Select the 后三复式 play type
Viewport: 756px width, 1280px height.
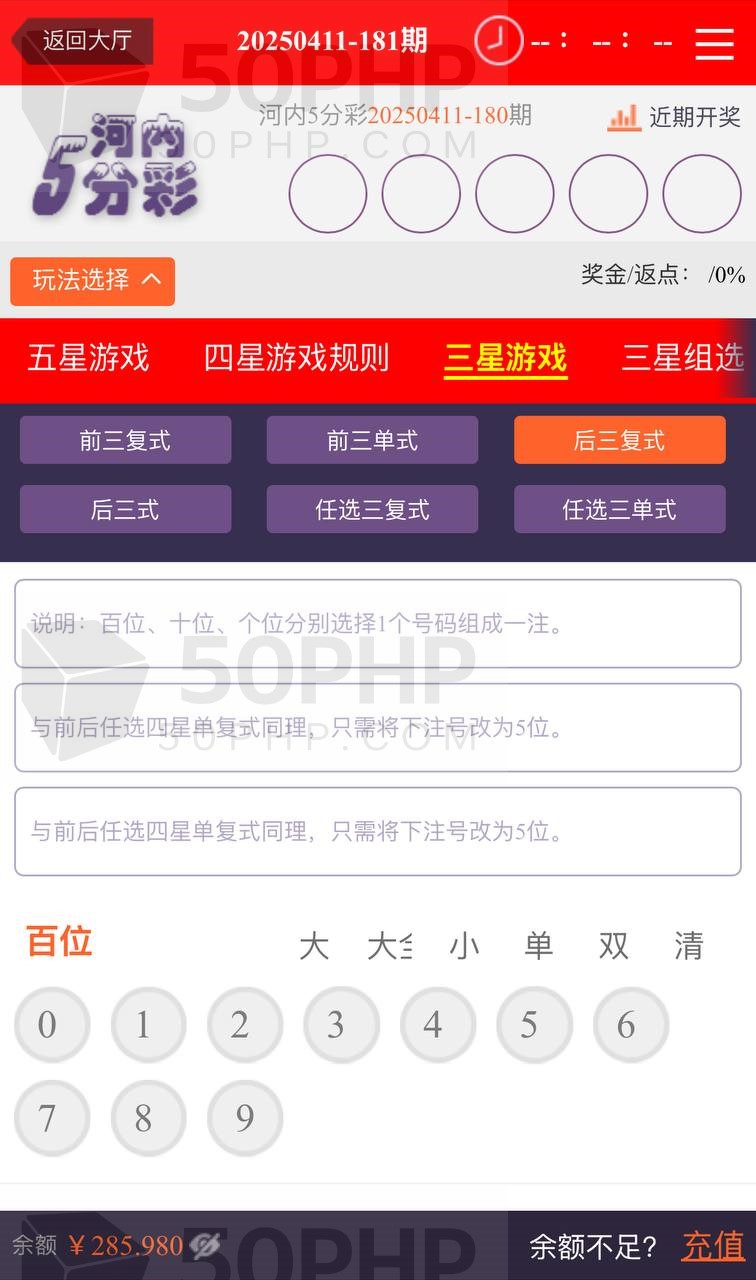click(x=619, y=440)
